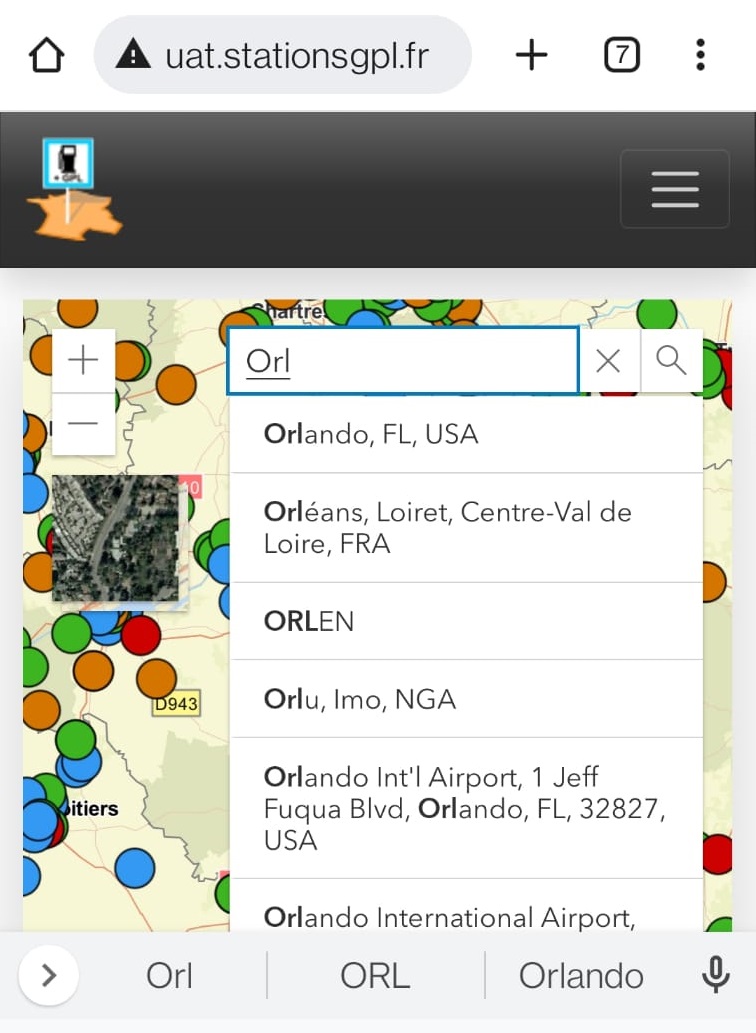The height and width of the screenshot is (1033, 756).
Task: Run the search with the magnifier icon
Action: [671, 361]
